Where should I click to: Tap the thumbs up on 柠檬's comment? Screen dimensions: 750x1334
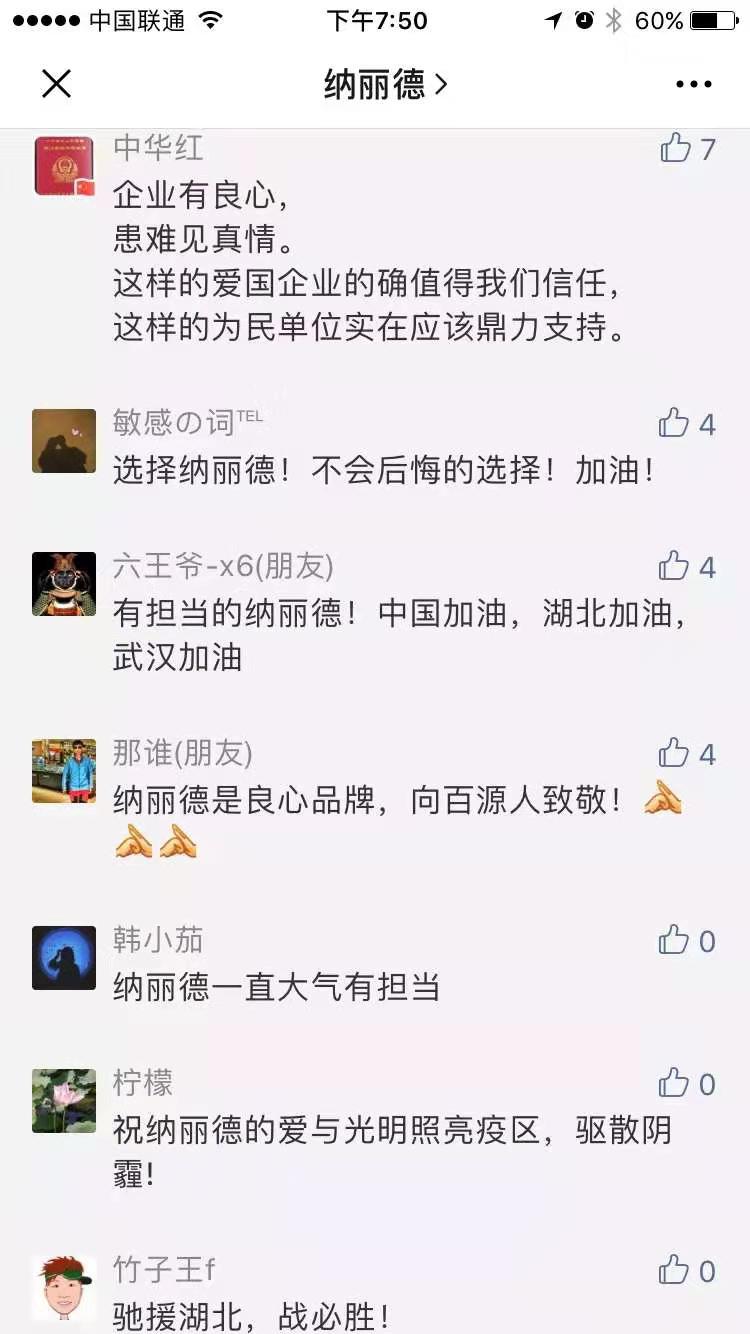tap(675, 1084)
